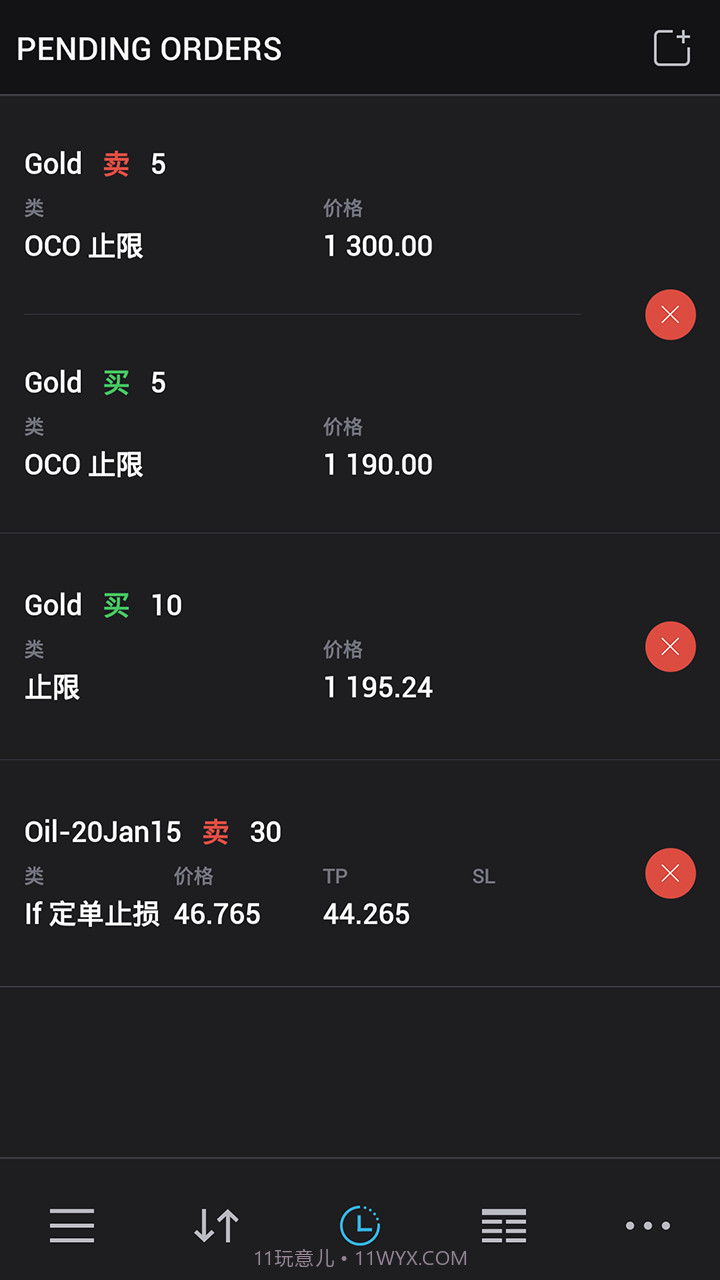Tap the TP value 44.265

tap(366, 913)
